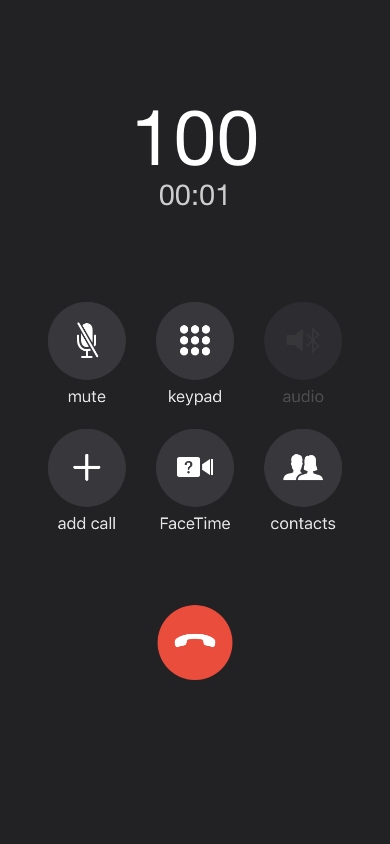End the call with the red button

tap(195, 642)
